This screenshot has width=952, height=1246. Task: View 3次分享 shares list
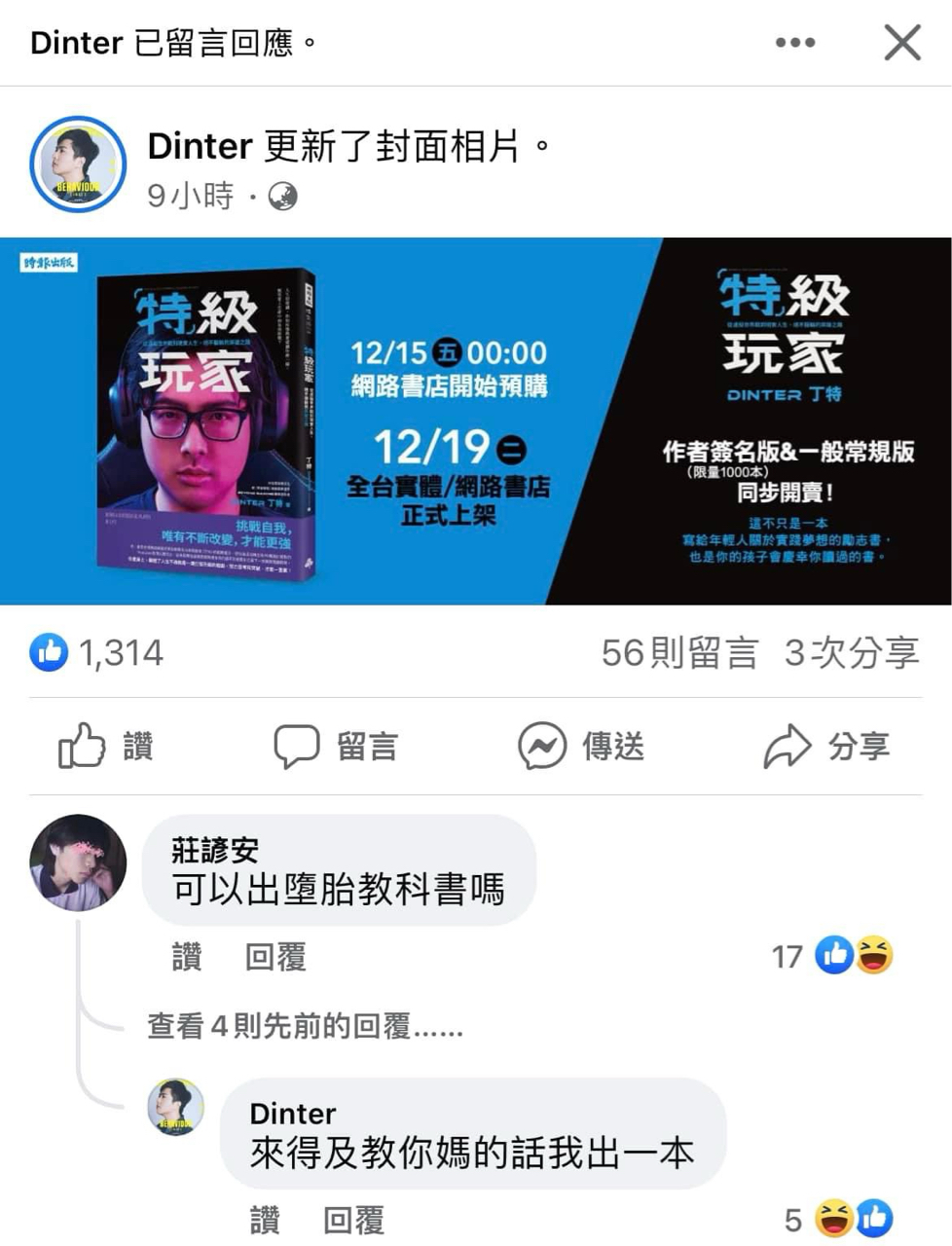coord(852,652)
